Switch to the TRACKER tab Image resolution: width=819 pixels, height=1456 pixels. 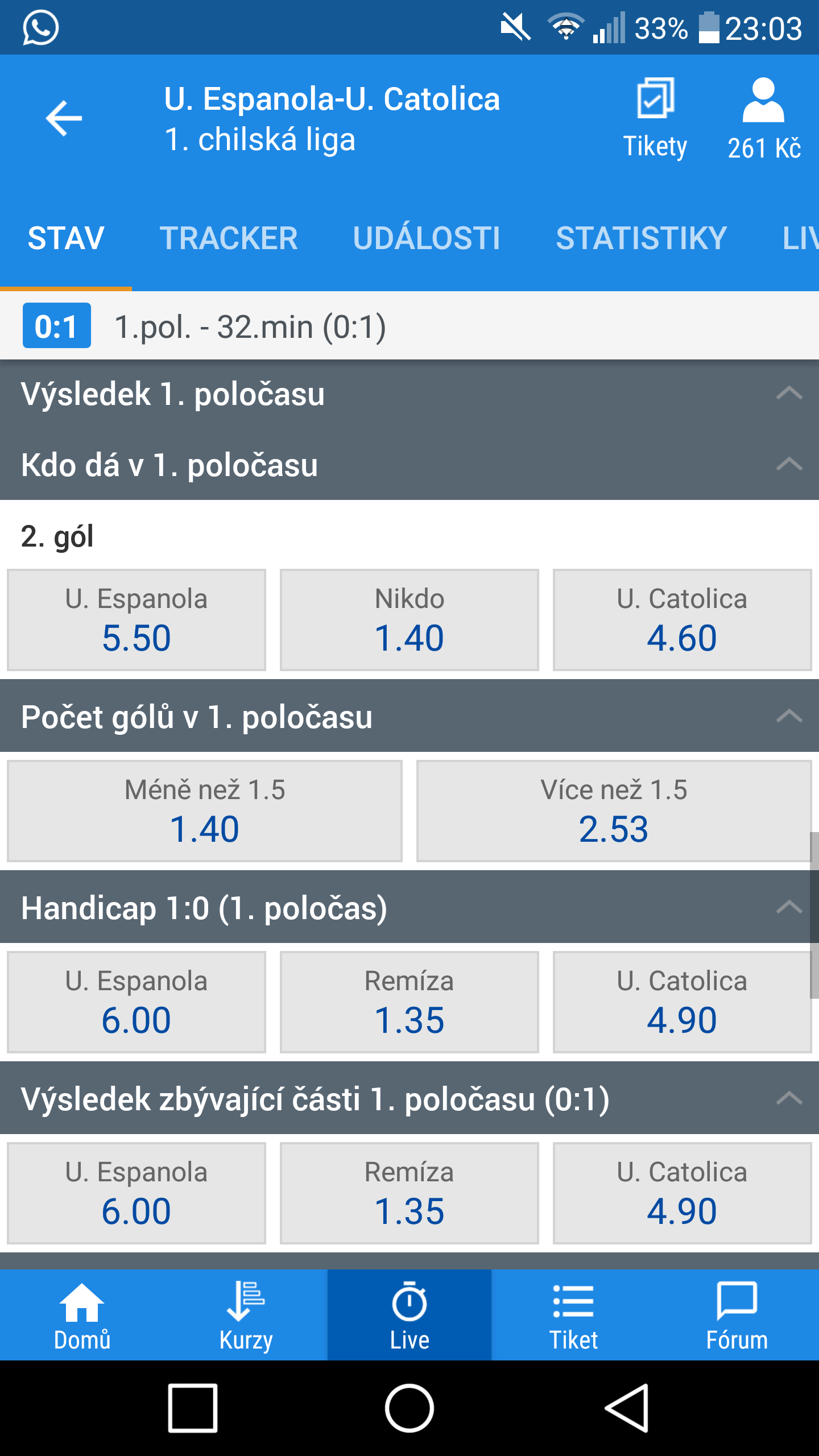(x=229, y=238)
